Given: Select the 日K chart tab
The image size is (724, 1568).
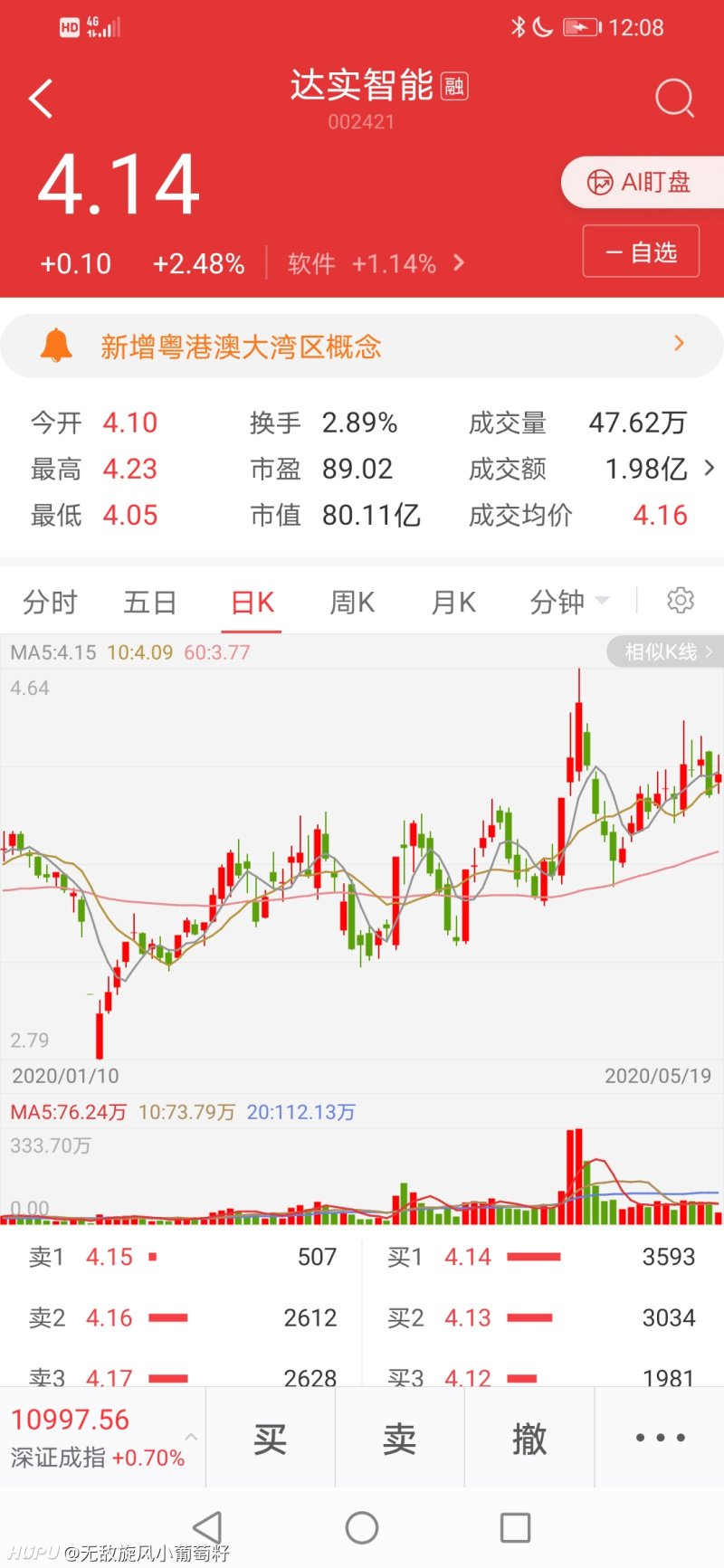Looking at the screenshot, I should (x=252, y=602).
